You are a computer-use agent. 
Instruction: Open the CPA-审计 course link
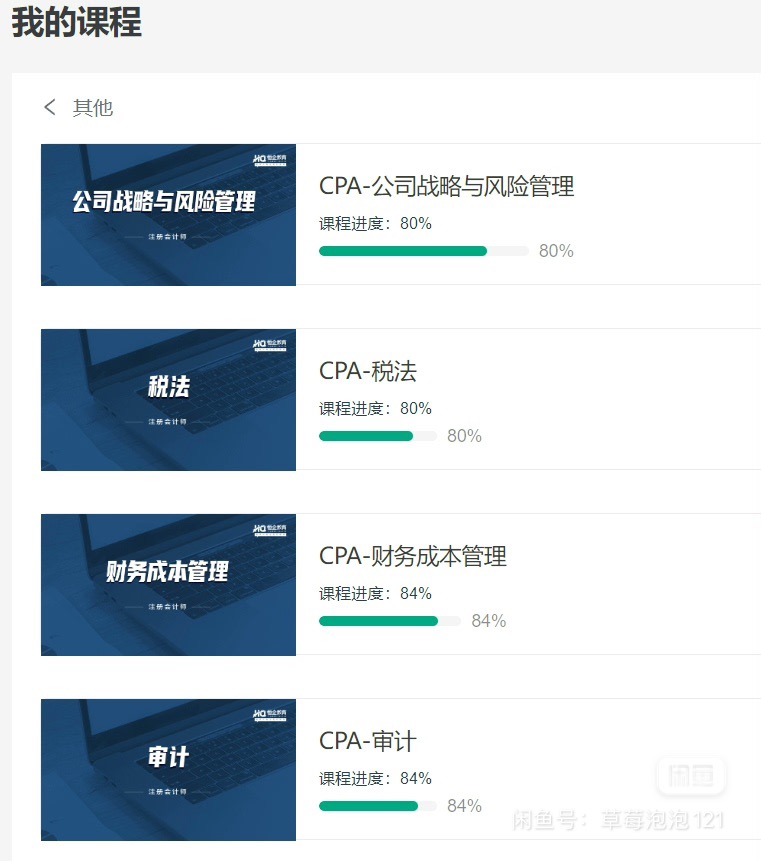(364, 742)
